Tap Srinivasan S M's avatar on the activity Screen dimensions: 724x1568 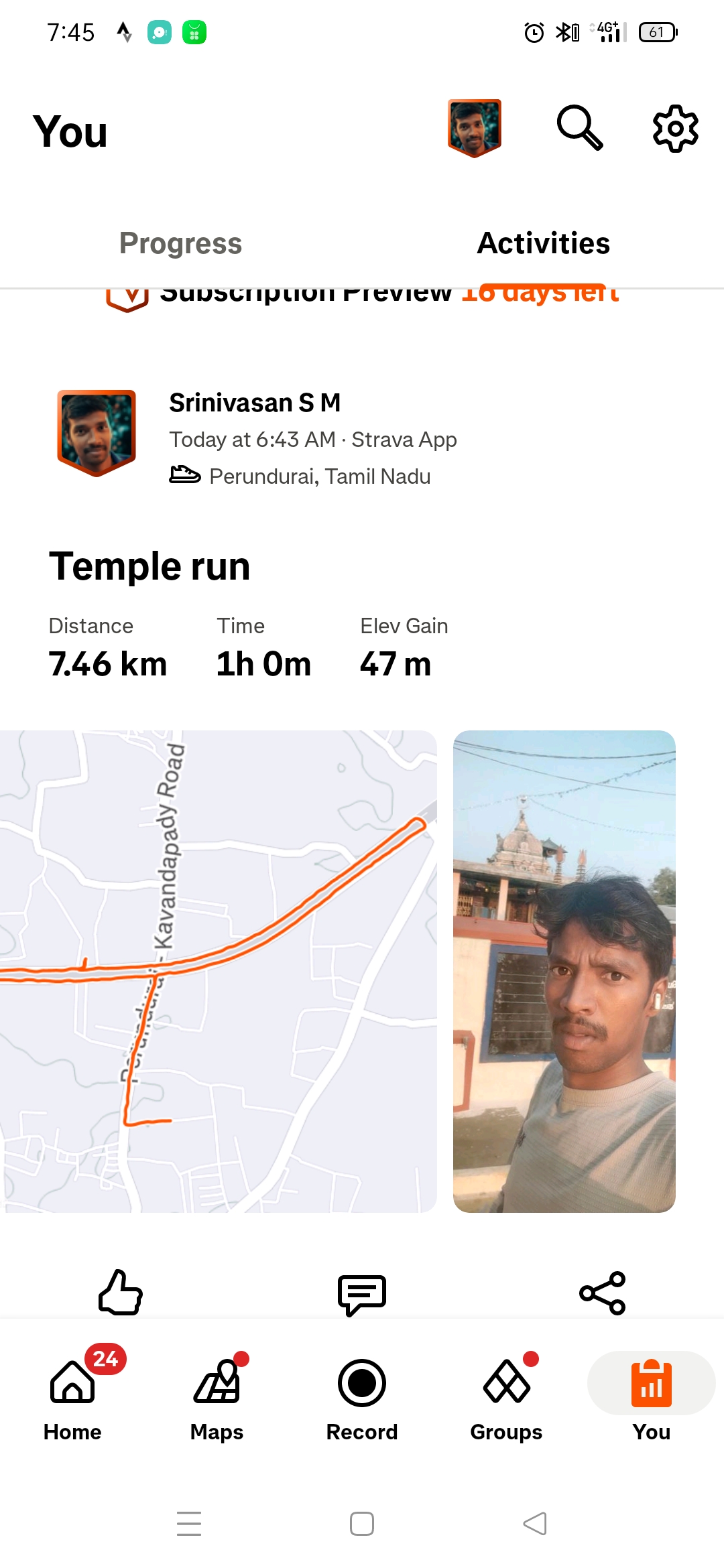pos(97,433)
